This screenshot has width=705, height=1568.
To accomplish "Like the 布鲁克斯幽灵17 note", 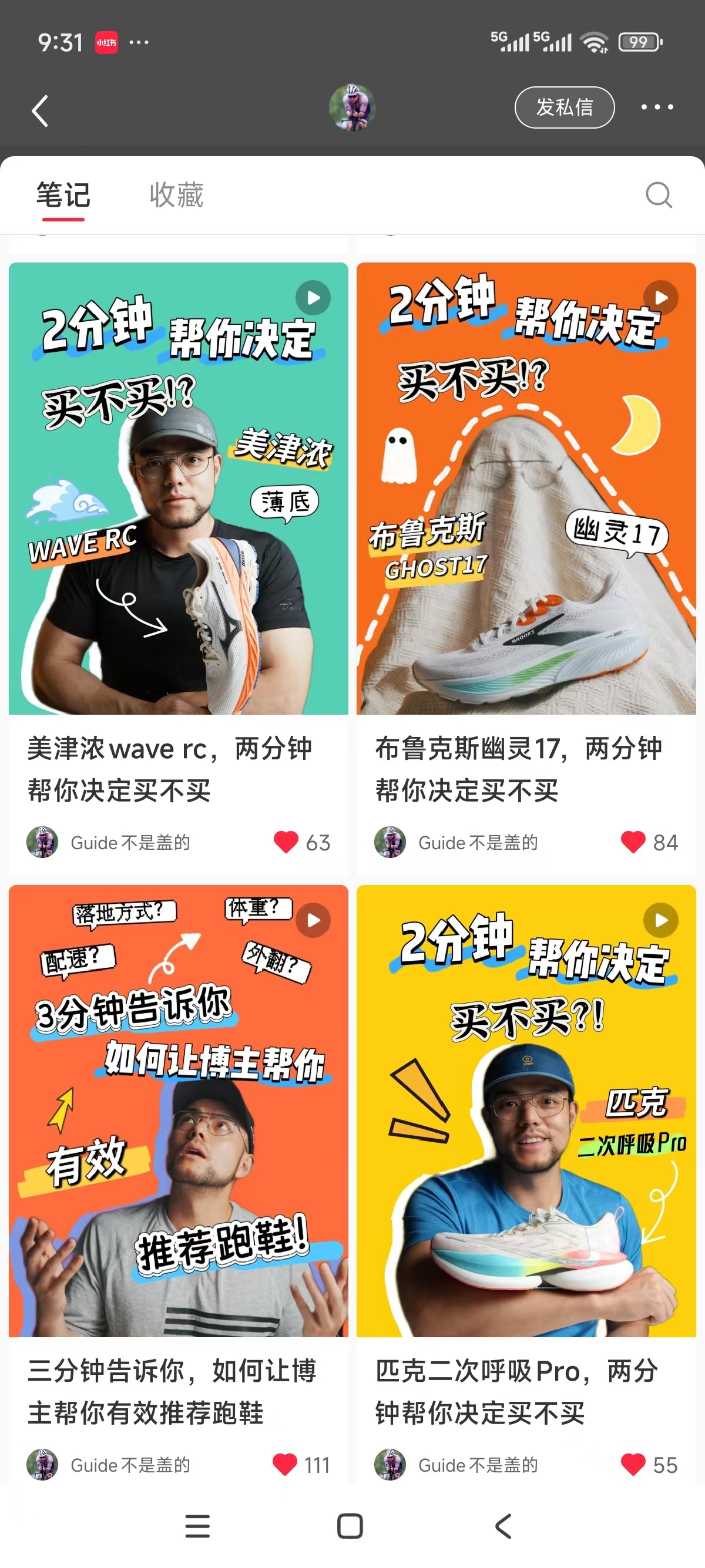I will [633, 843].
